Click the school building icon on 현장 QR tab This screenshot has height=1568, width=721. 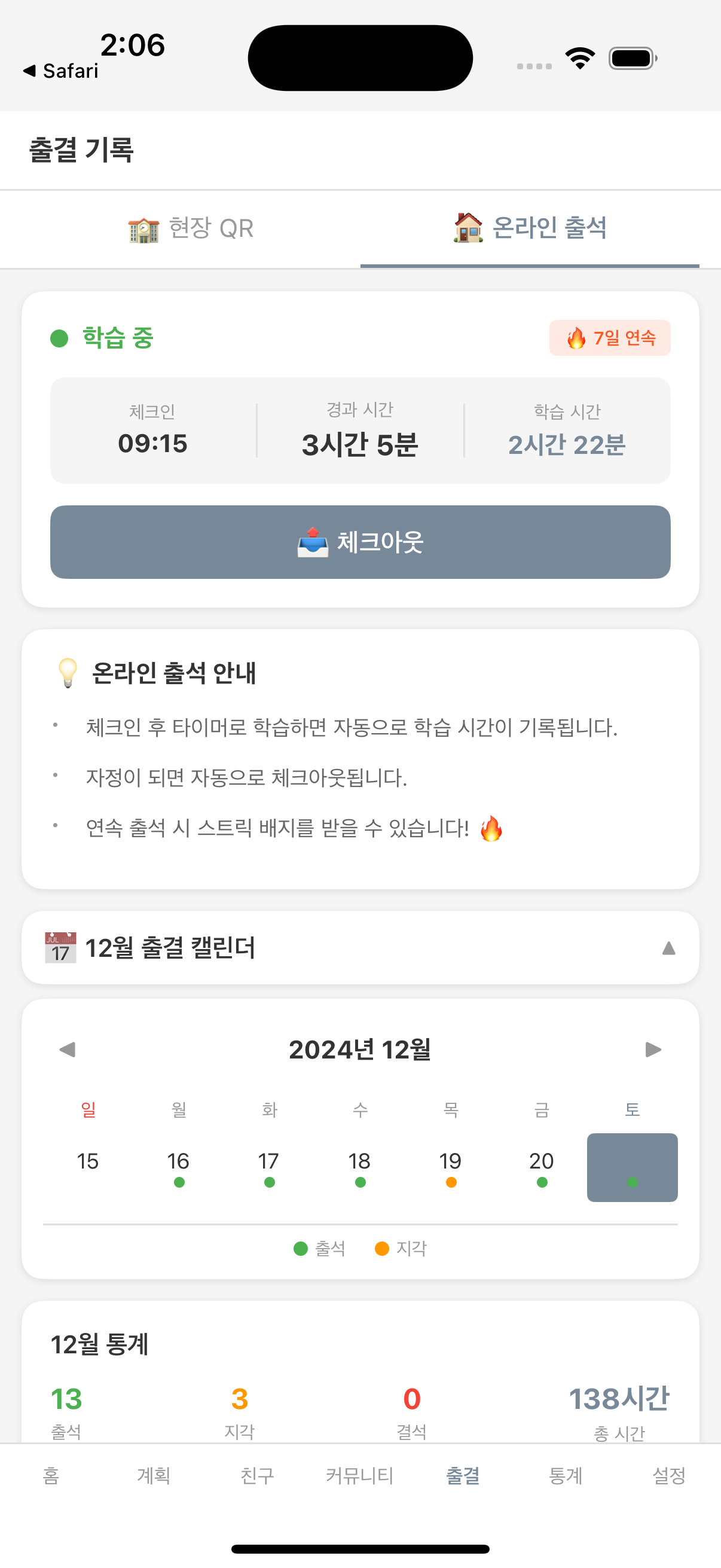pyautogui.click(x=142, y=229)
